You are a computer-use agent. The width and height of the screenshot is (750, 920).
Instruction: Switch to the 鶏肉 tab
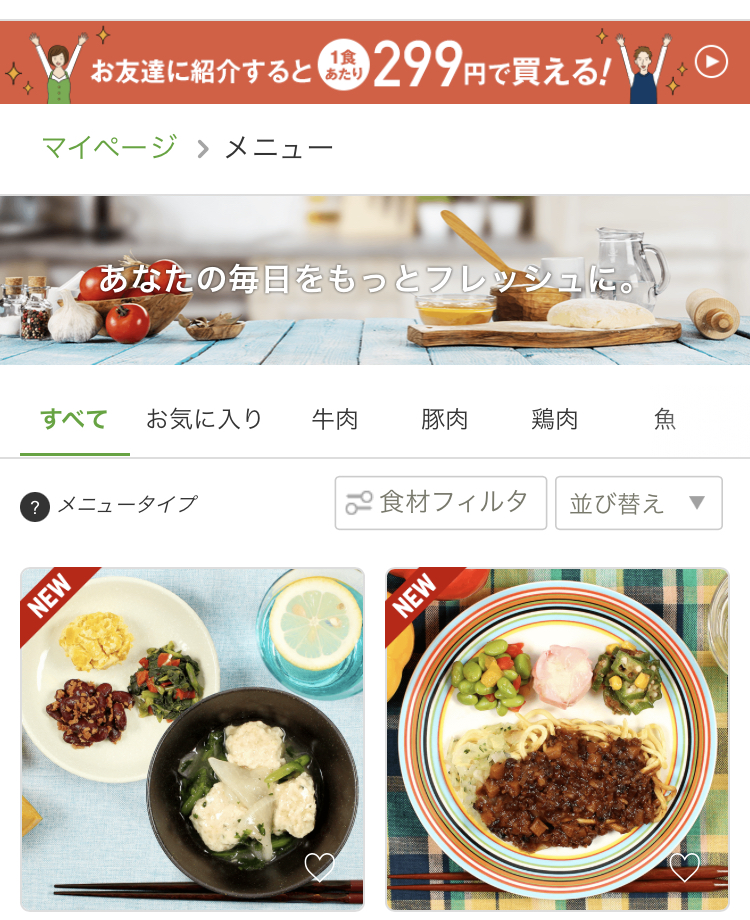(x=555, y=419)
